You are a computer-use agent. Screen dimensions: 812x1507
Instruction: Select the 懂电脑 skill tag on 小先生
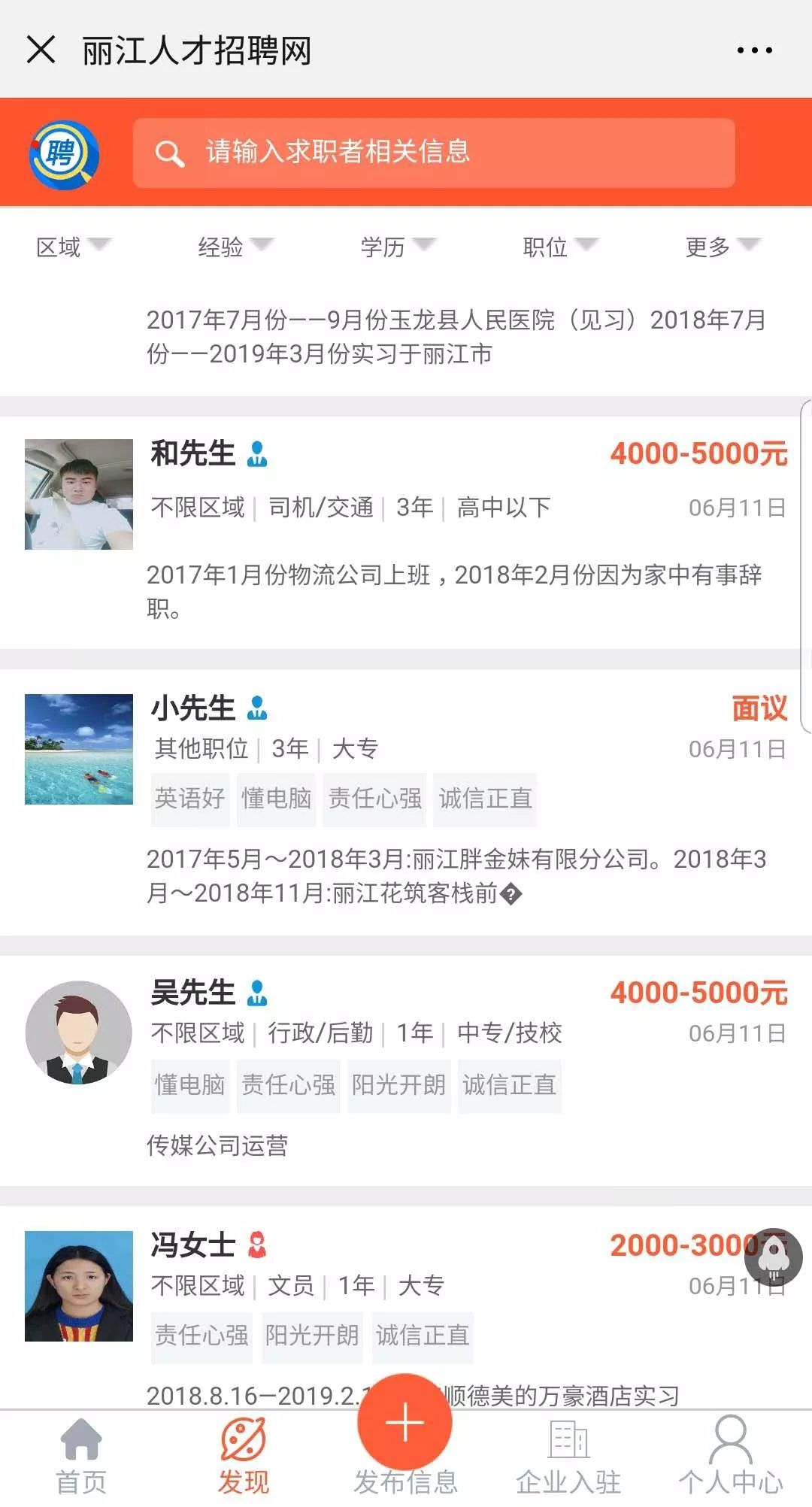[x=276, y=799]
